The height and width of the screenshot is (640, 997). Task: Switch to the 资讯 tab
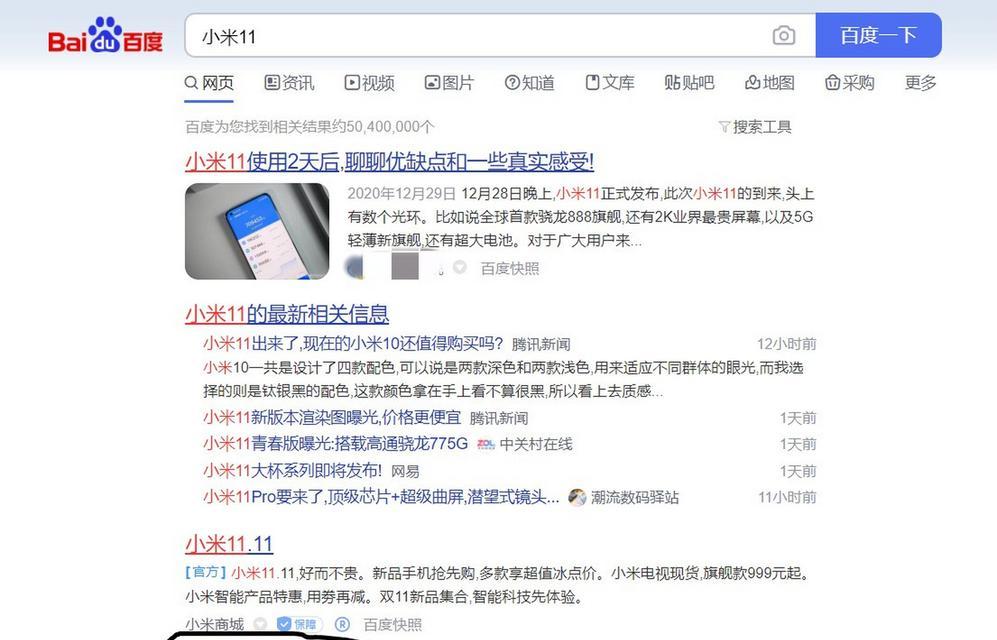tap(289, 83)
